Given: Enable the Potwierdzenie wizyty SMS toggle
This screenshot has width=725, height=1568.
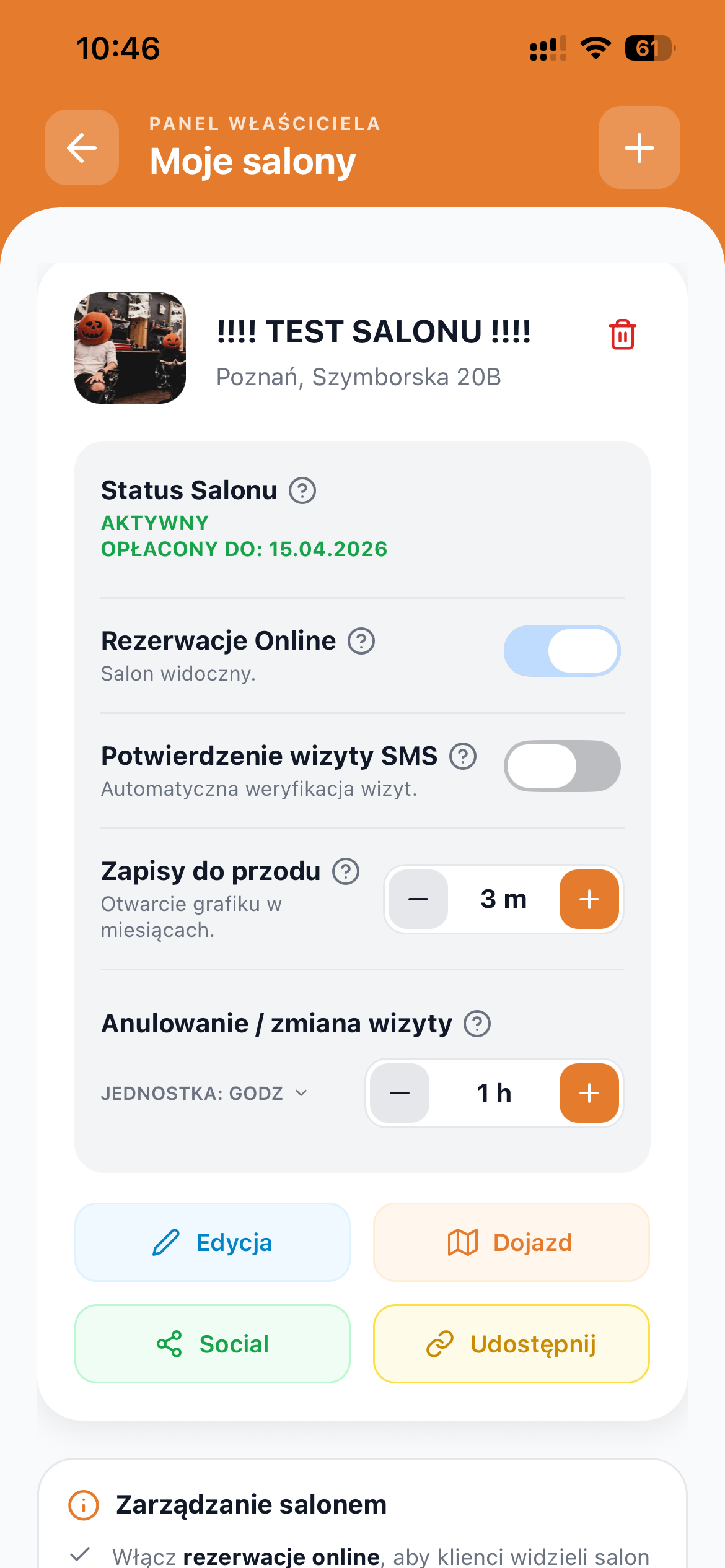Looking at the screenshot, I should 562,766.
